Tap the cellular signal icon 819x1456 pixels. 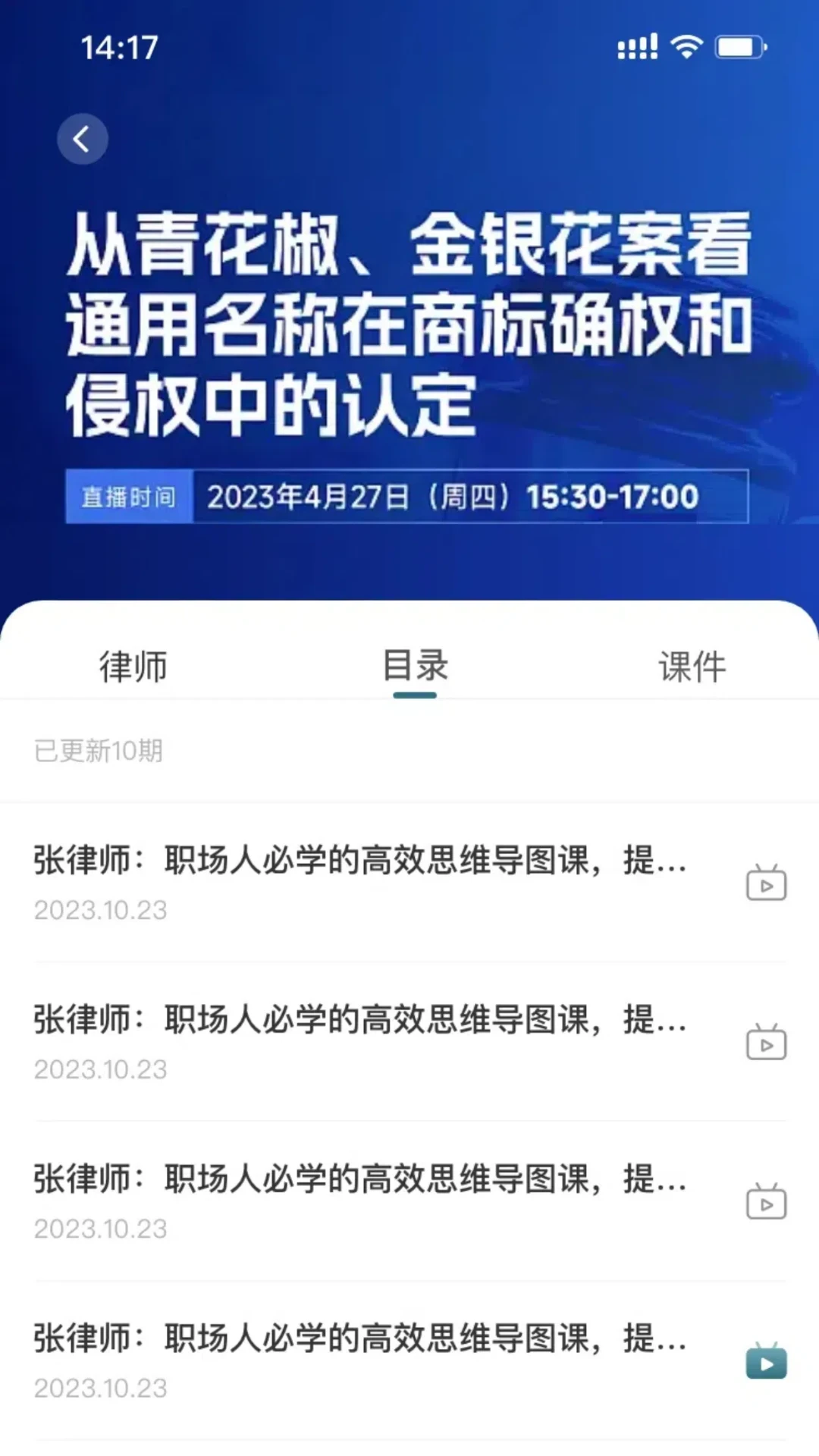coord(636,47)
